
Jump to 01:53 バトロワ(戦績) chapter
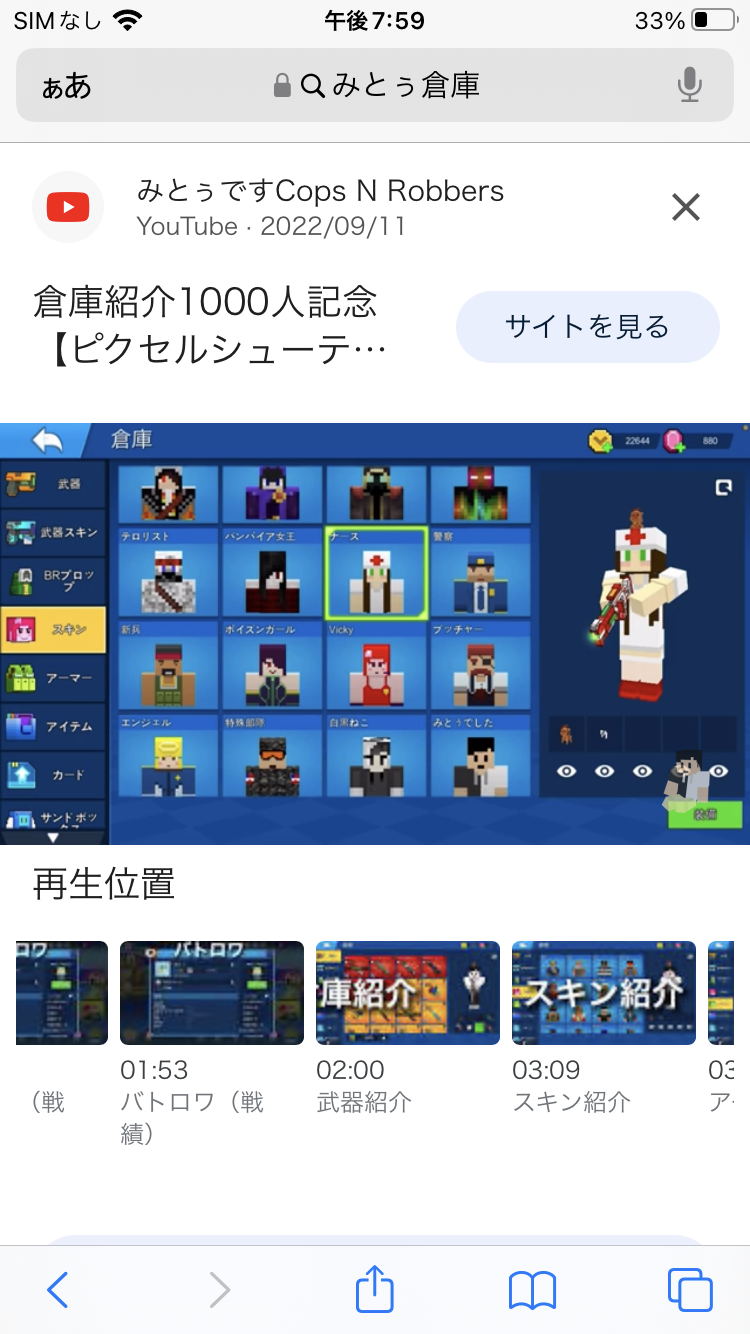pyautogui.click(x=211, y=993)
